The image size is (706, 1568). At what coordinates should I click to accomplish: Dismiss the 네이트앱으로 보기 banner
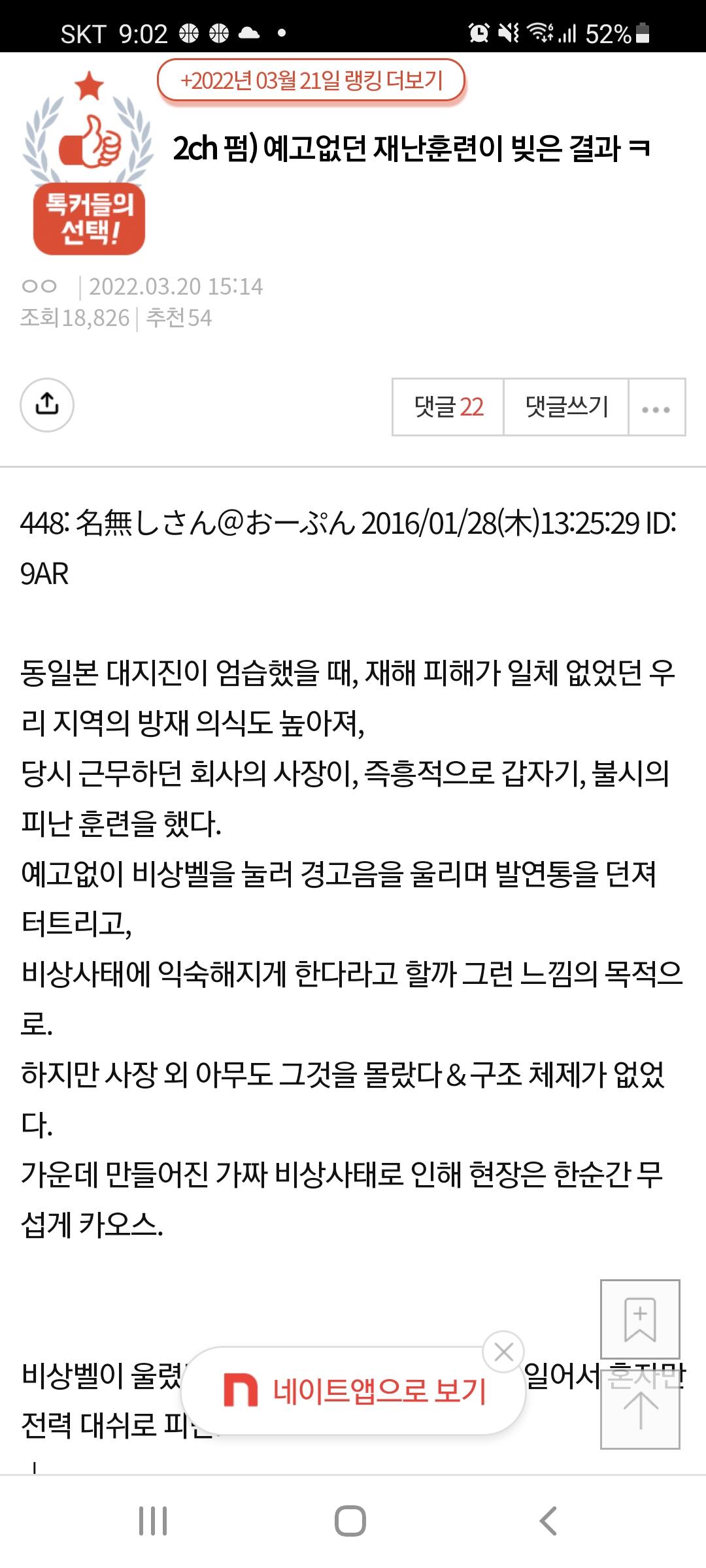(503, 1352)
